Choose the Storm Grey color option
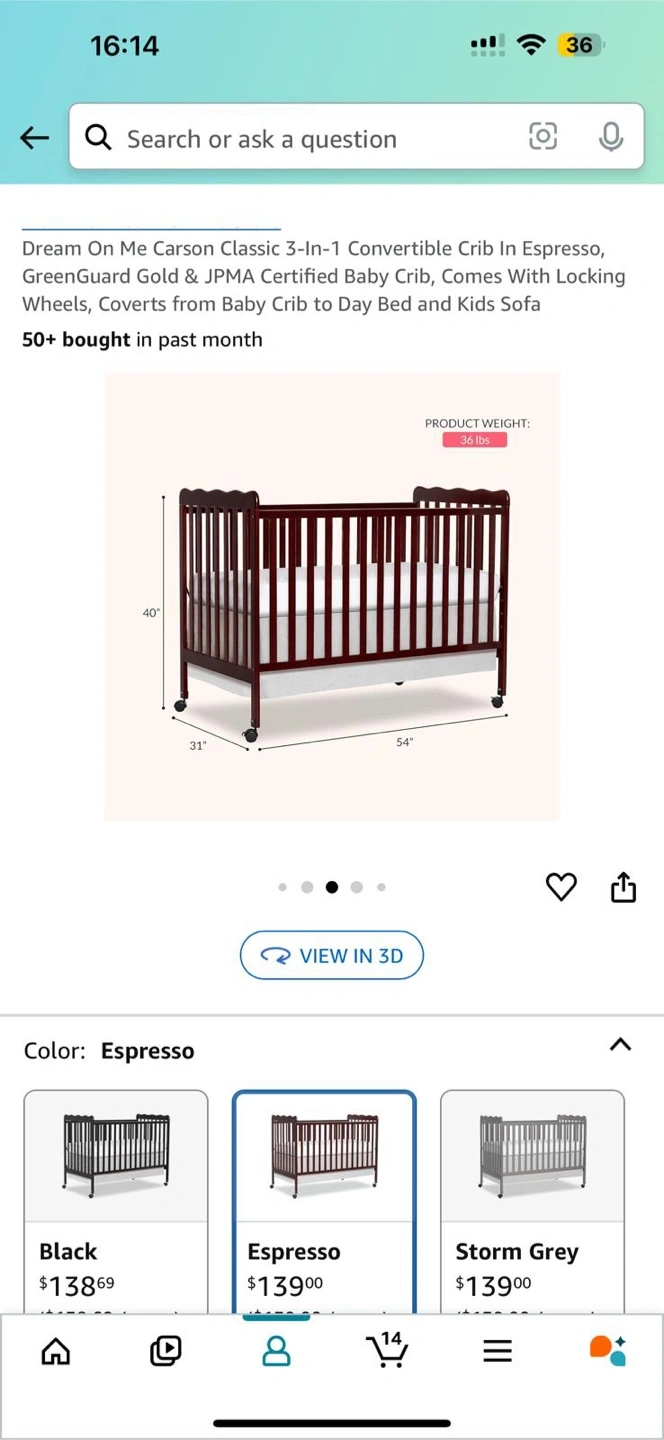The image size is (664, 1440). coord(532,1200)
